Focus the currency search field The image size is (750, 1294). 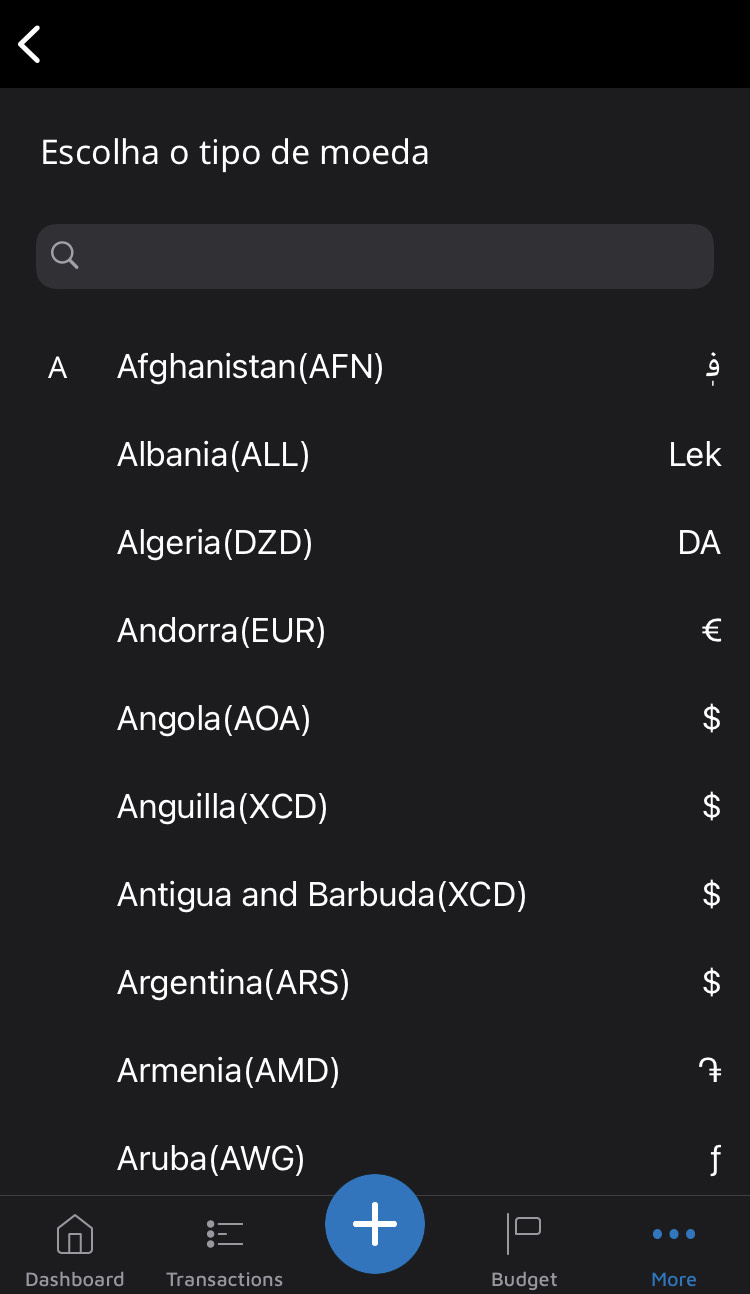[375, 256]
